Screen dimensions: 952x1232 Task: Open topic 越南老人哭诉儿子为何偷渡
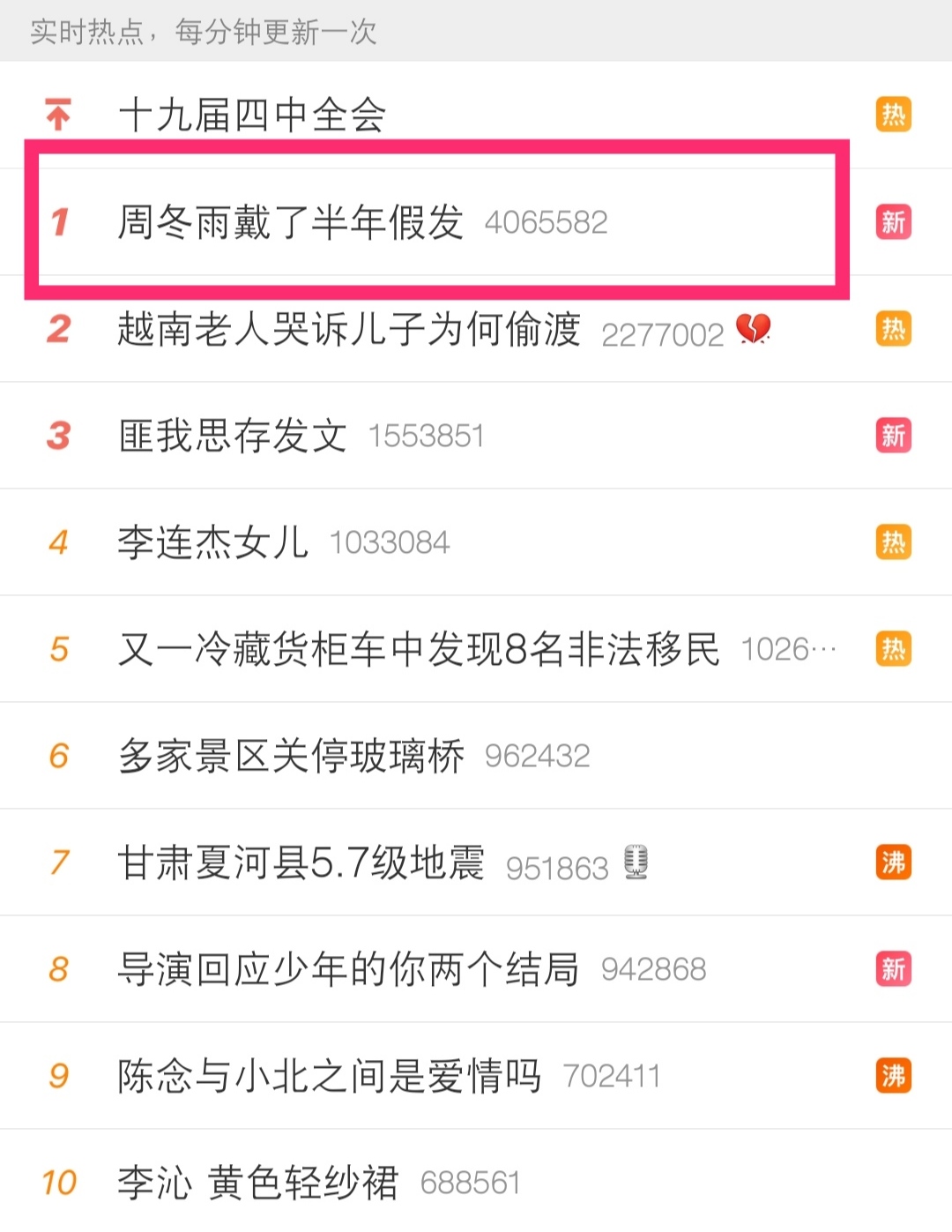349,330
